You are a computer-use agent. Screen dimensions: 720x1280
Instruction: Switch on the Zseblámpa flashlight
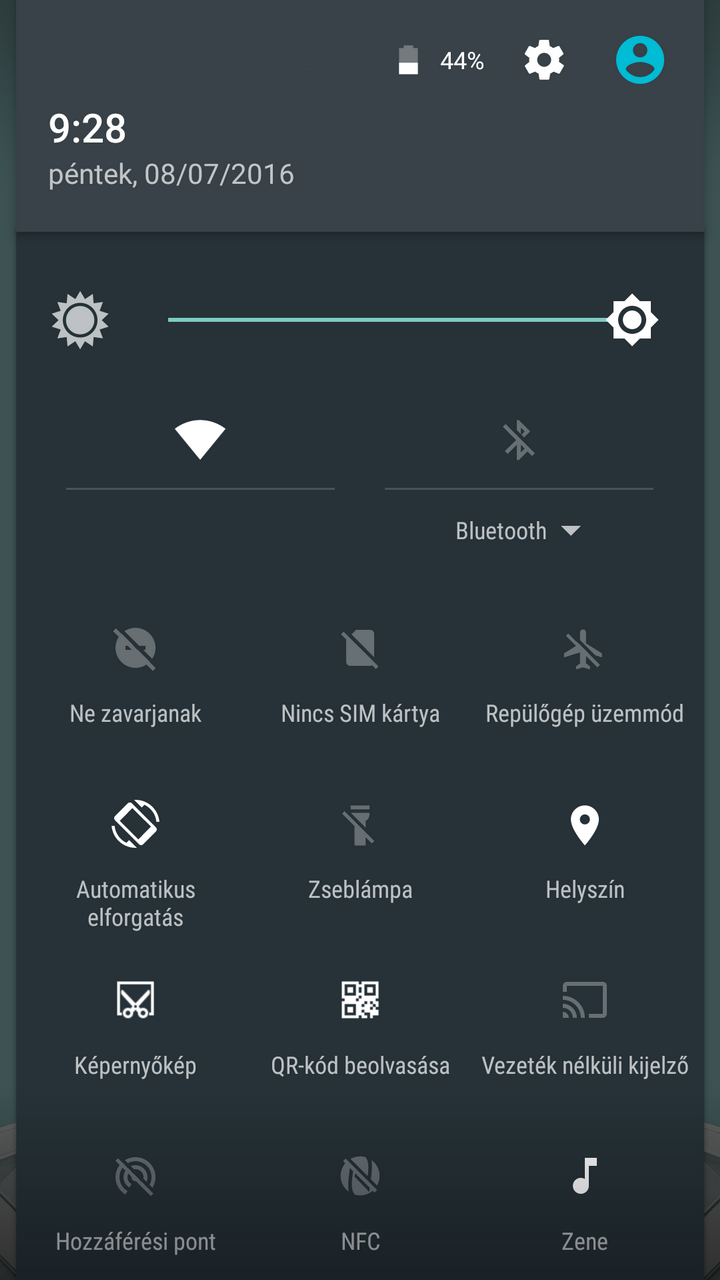pyautogui.click(x=360, y=826)
